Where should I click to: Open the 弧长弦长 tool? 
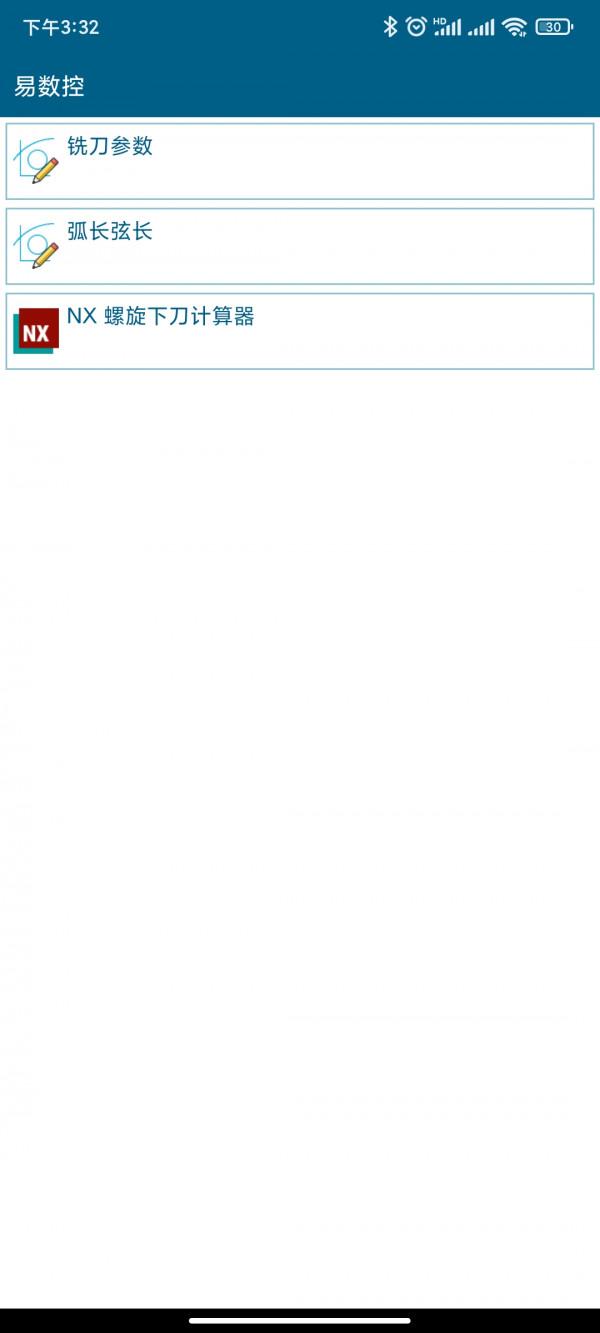click(x=300, y=246)
